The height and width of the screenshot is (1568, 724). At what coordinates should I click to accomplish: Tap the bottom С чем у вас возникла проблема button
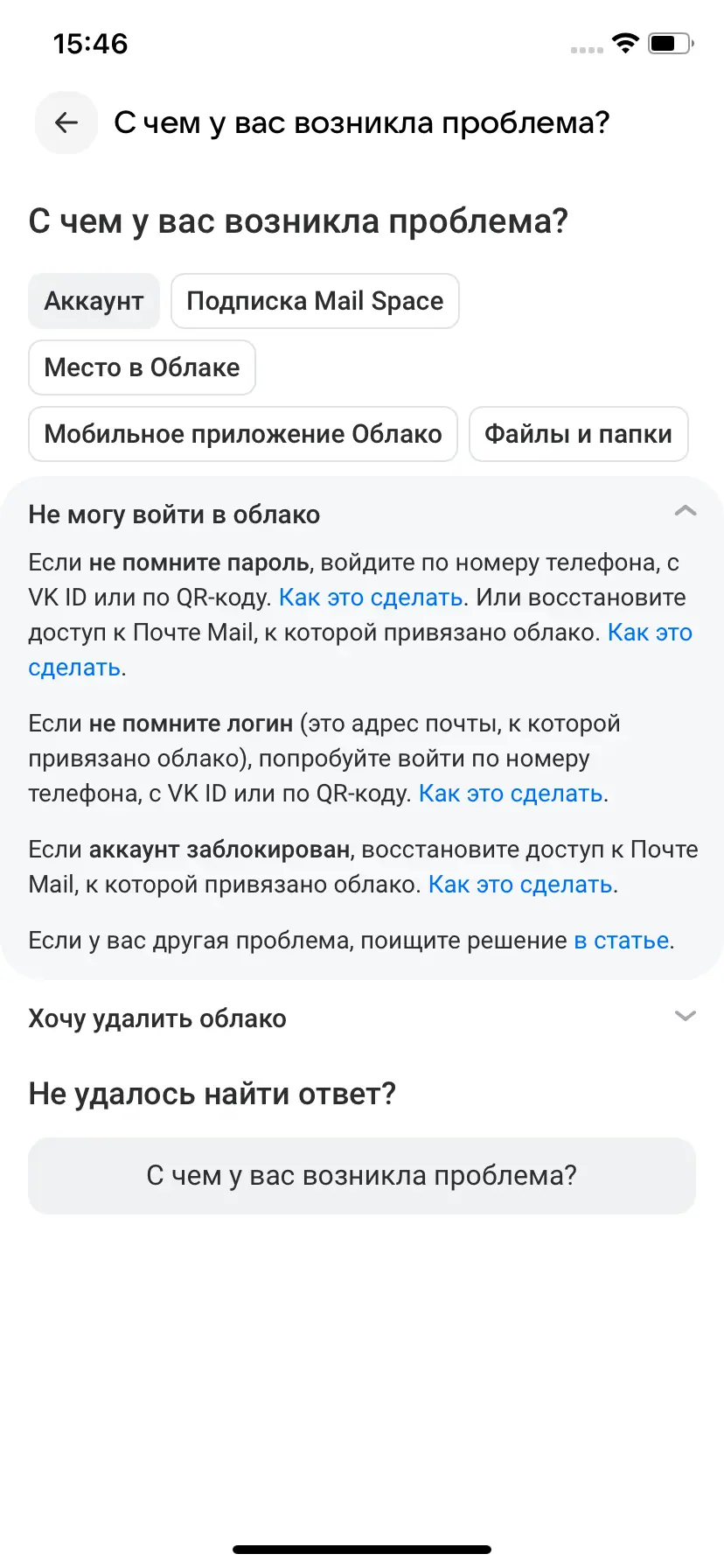point(362,1175)
